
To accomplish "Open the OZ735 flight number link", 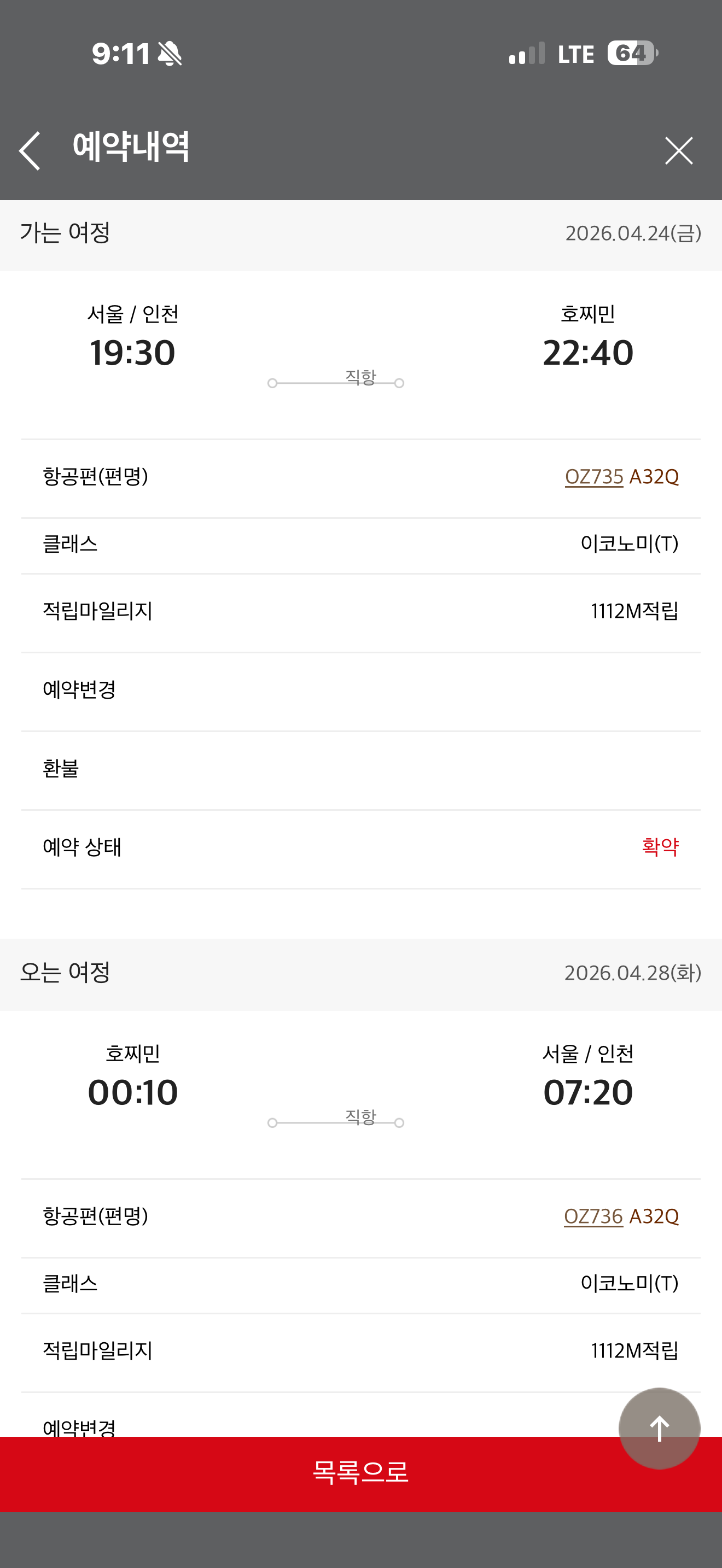I will [x=593, y=477].
